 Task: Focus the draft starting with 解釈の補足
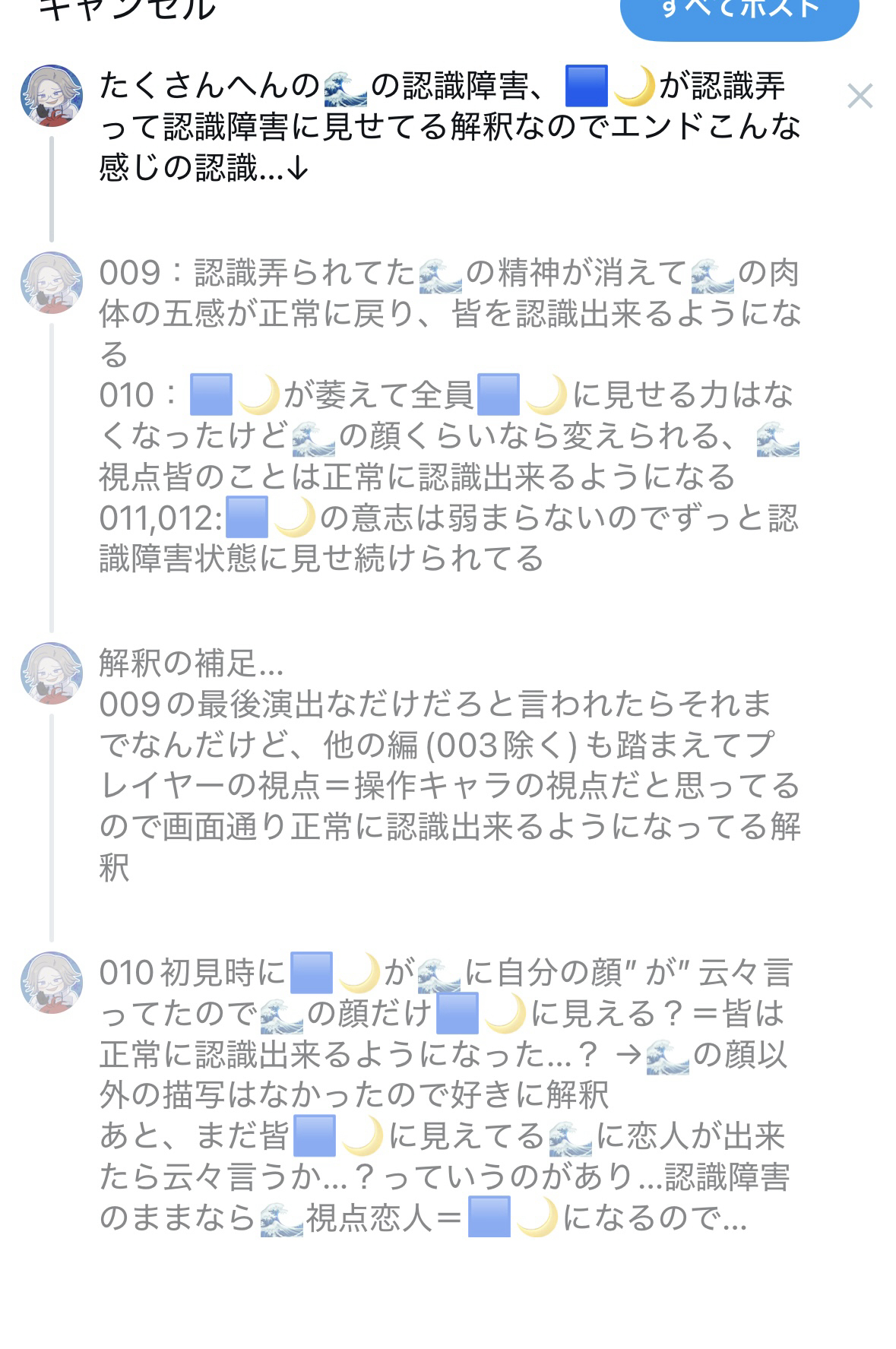pos(448,765)
